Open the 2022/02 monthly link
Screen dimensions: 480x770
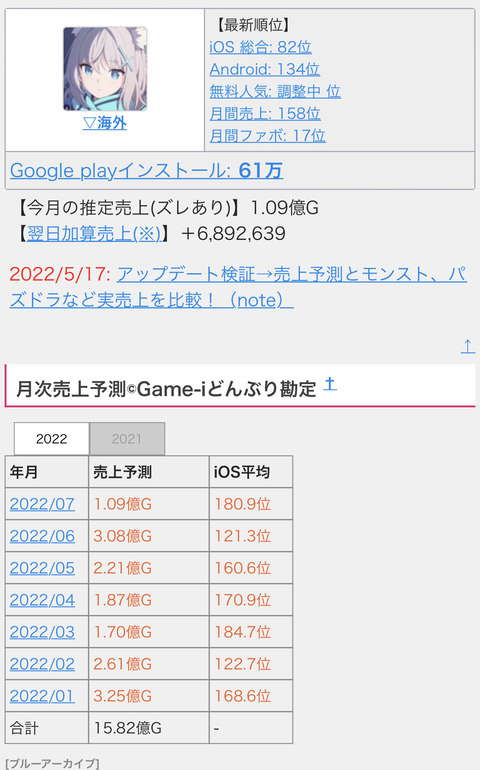click(x=42, y=664)
